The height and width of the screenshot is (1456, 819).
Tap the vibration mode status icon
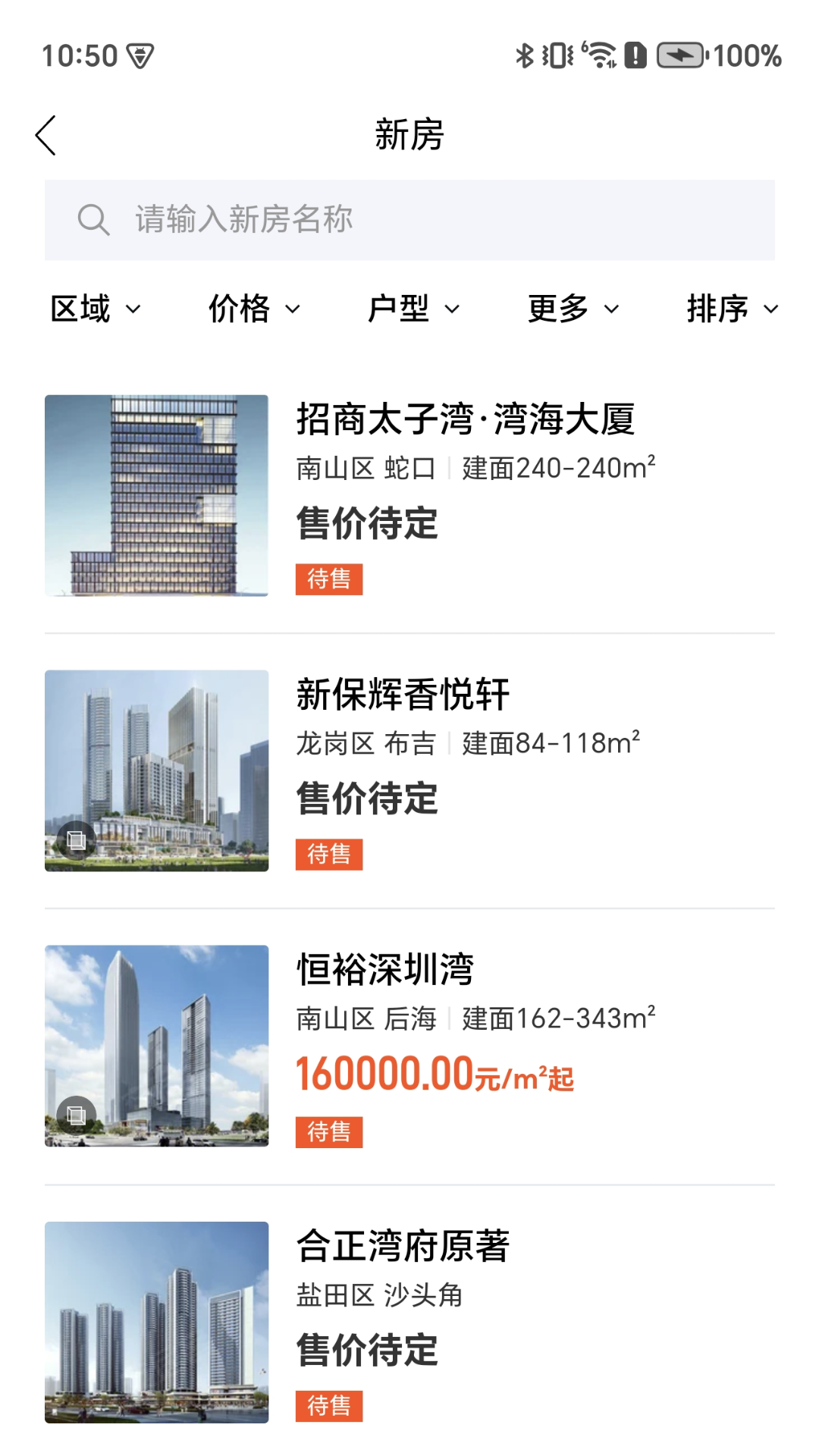point(558,55)
